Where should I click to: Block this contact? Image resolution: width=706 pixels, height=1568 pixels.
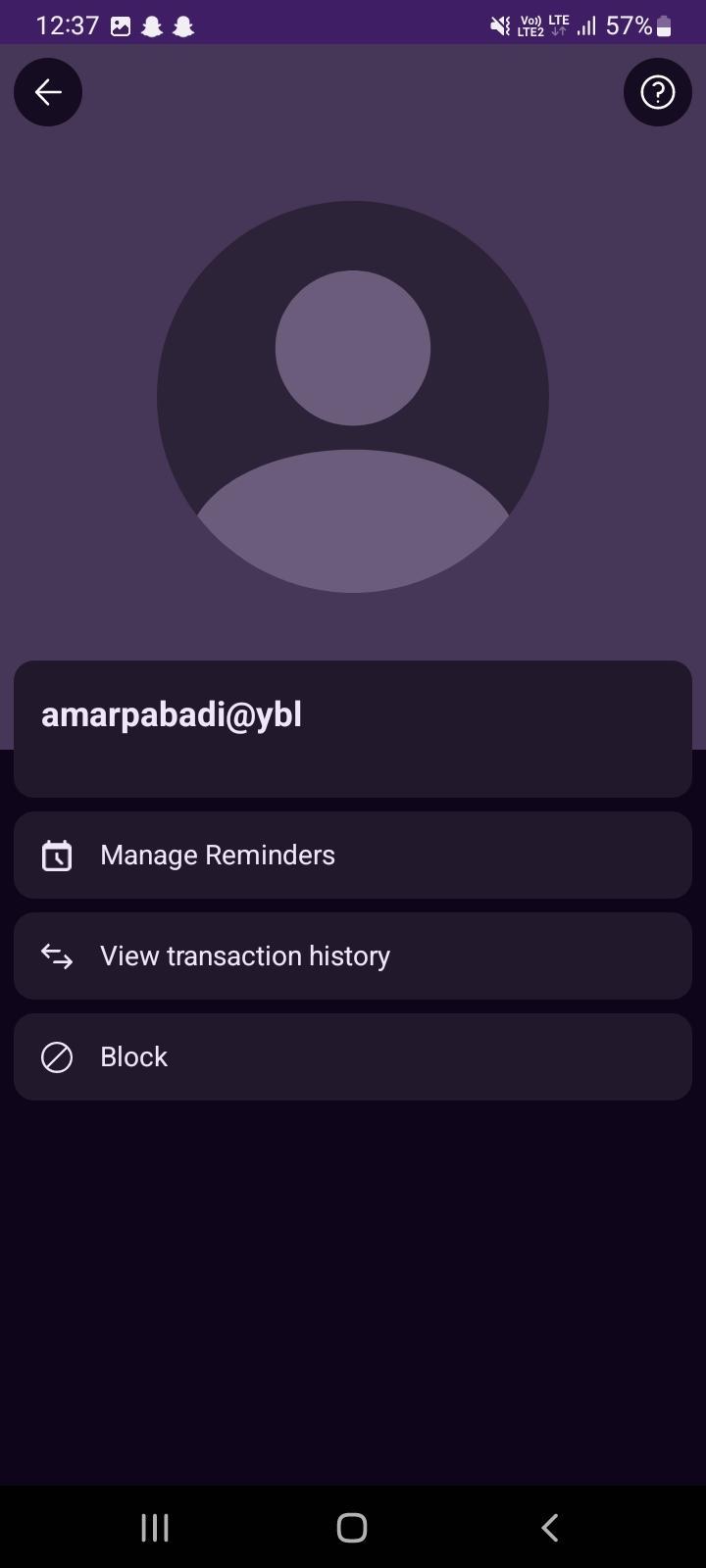pos(352,1056)
